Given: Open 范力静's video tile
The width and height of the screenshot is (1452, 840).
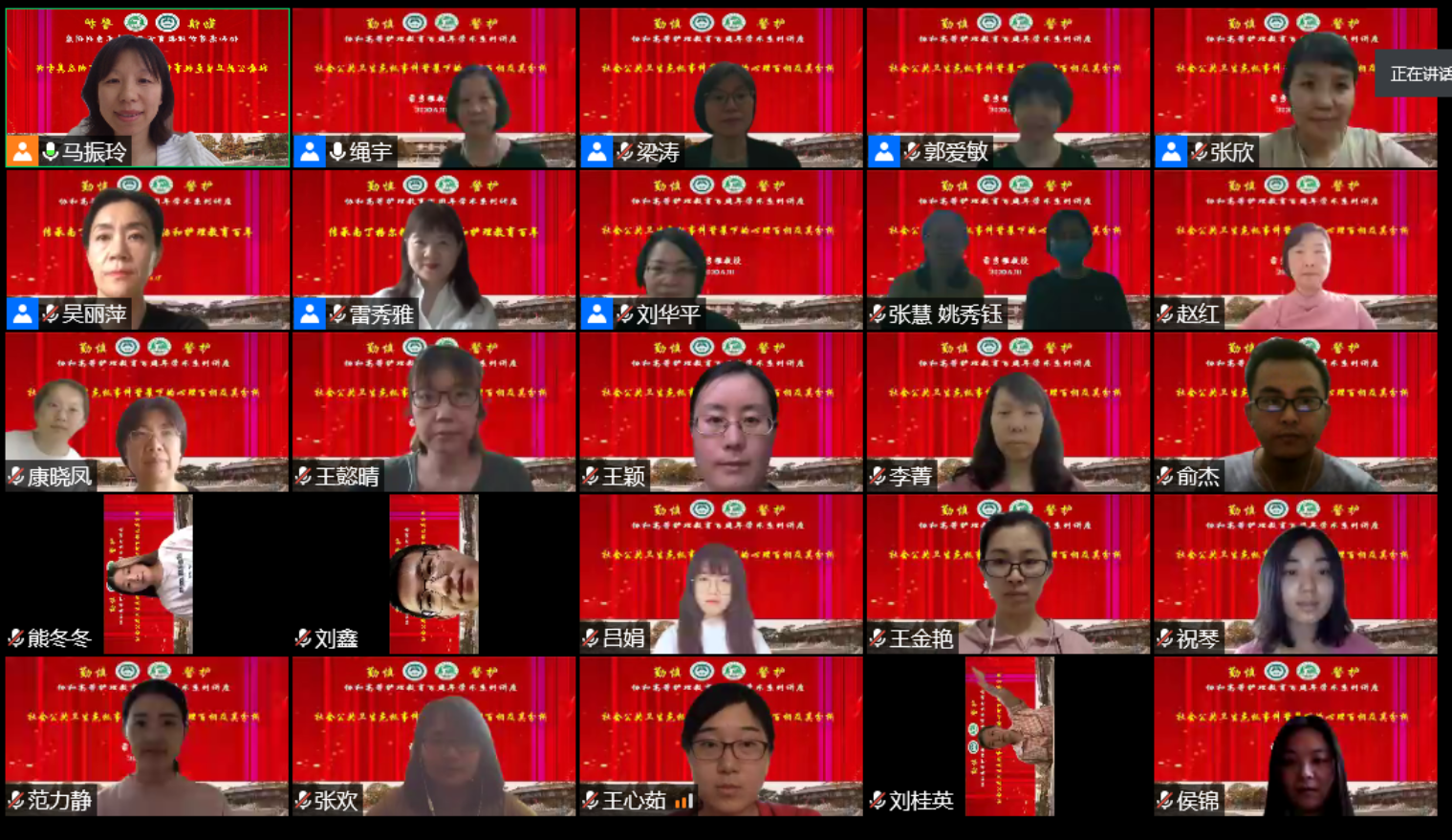Looking at the screenshot, I should (x=147, y=735).
